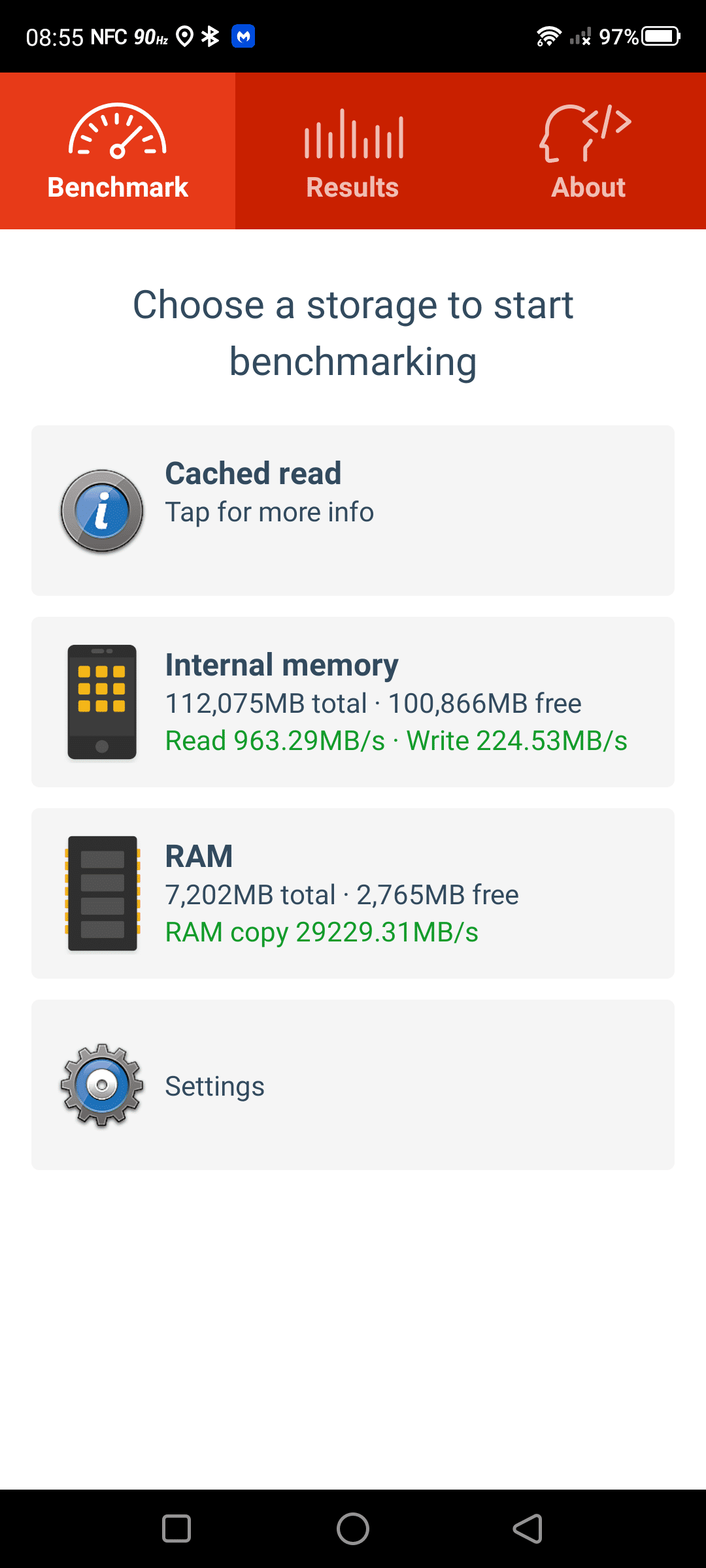Screen dimensions: 706x1568
Task: Open Settings
Action: 353,1085
